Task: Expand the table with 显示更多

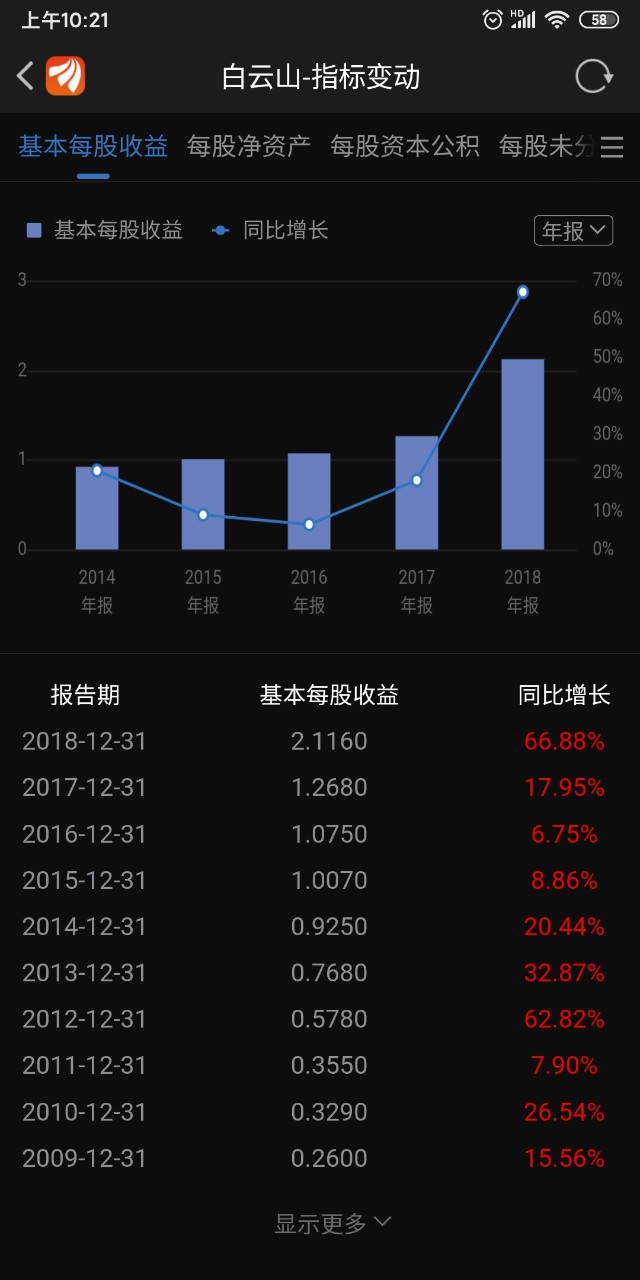Action: (x=332, y=1223)
